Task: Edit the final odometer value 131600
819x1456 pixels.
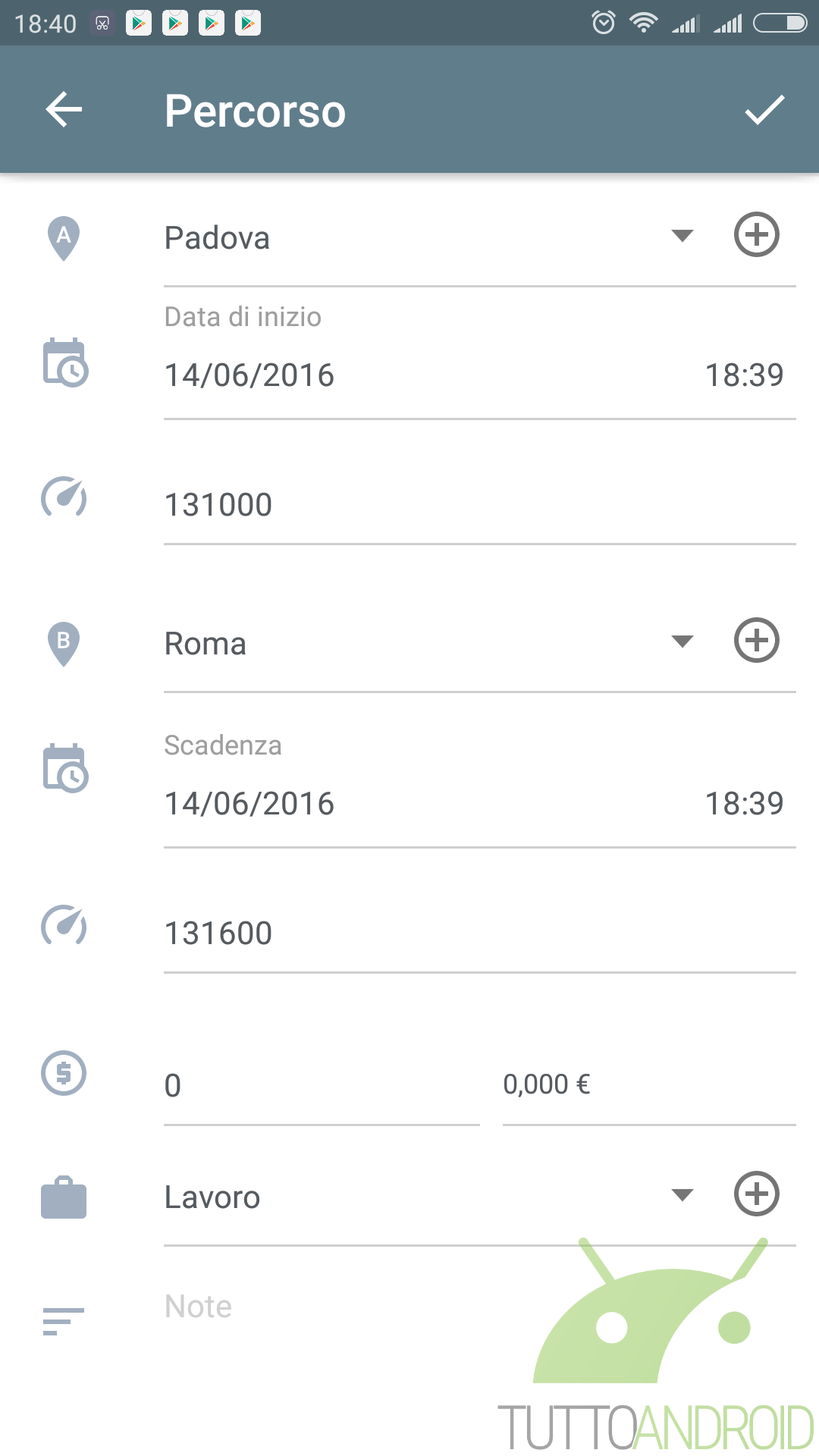Action: click(x=479, y=934)
